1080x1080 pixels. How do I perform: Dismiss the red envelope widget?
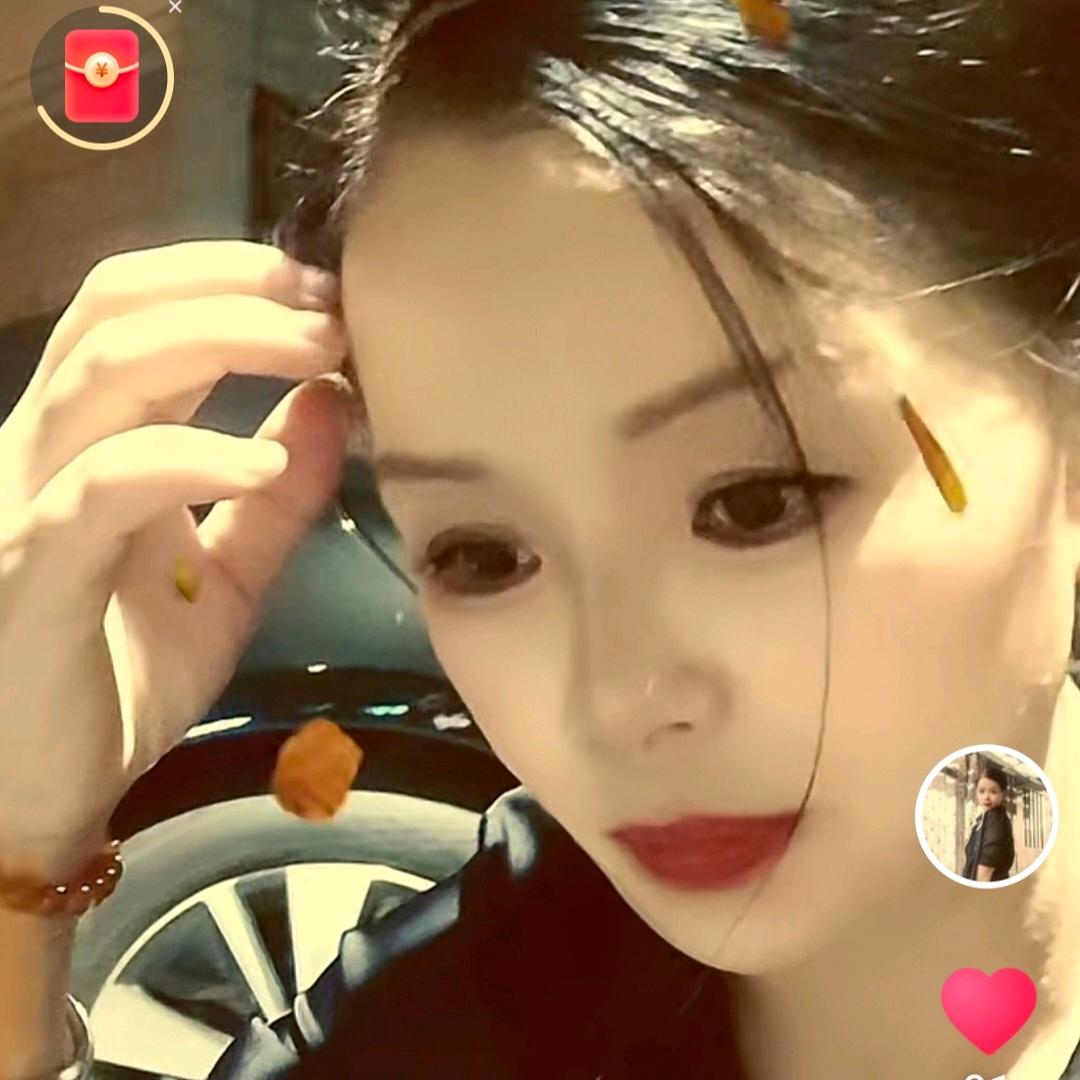(x=176, y=7)
